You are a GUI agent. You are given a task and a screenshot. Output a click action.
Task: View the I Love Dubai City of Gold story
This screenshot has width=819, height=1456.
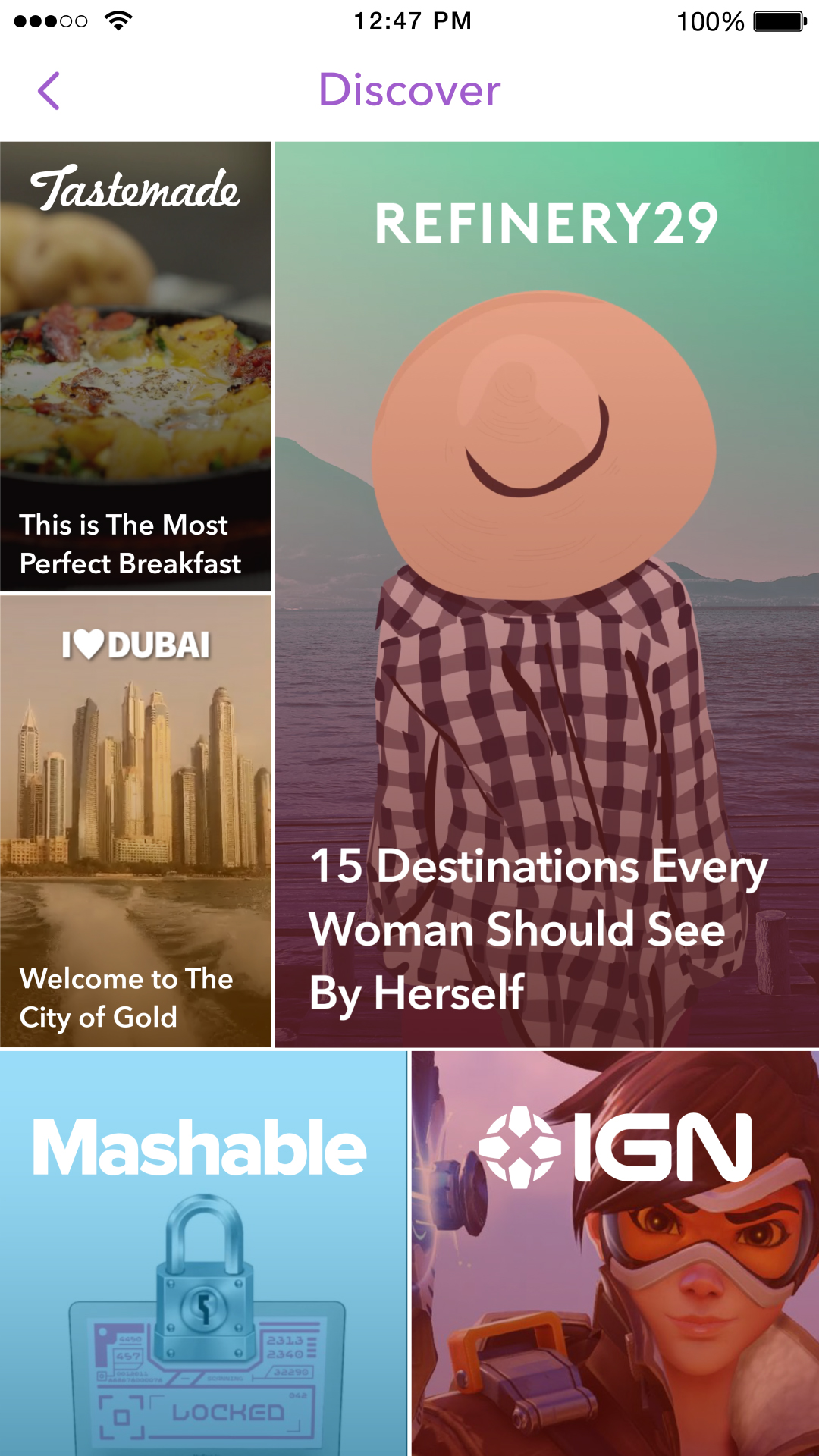click(135, 821)
